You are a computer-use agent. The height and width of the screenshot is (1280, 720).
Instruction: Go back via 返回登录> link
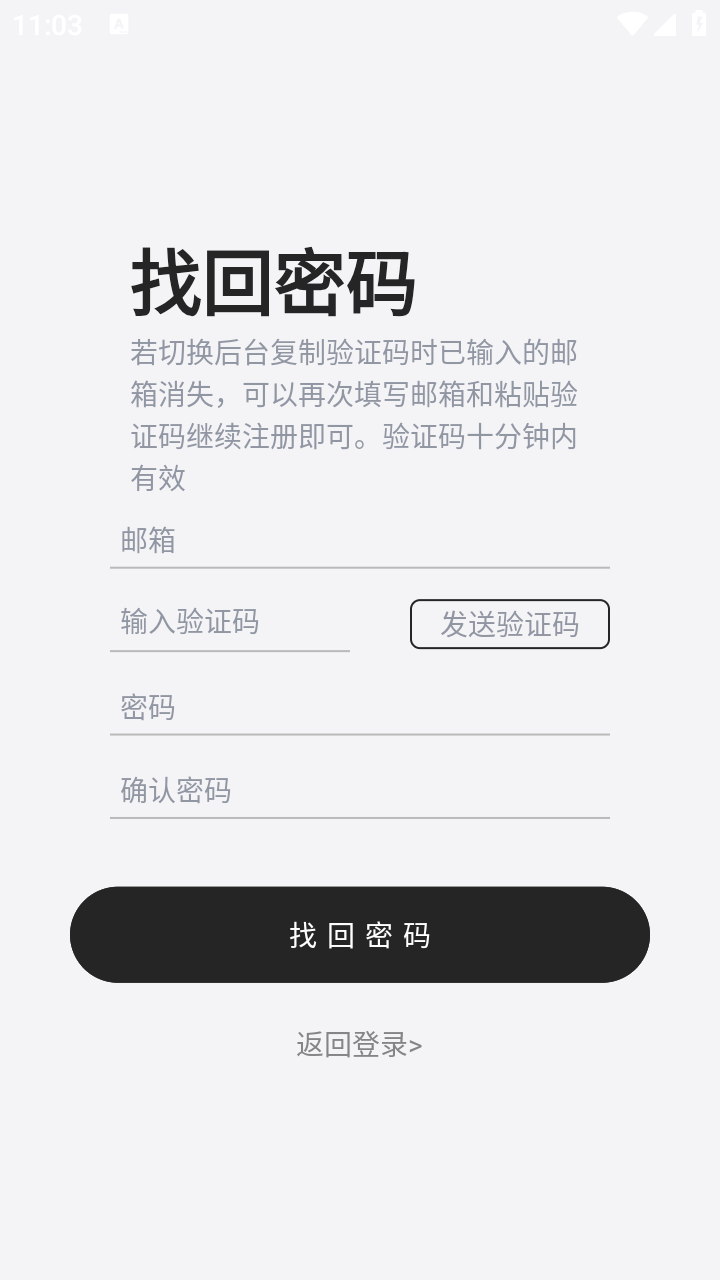coord(359,1045)
